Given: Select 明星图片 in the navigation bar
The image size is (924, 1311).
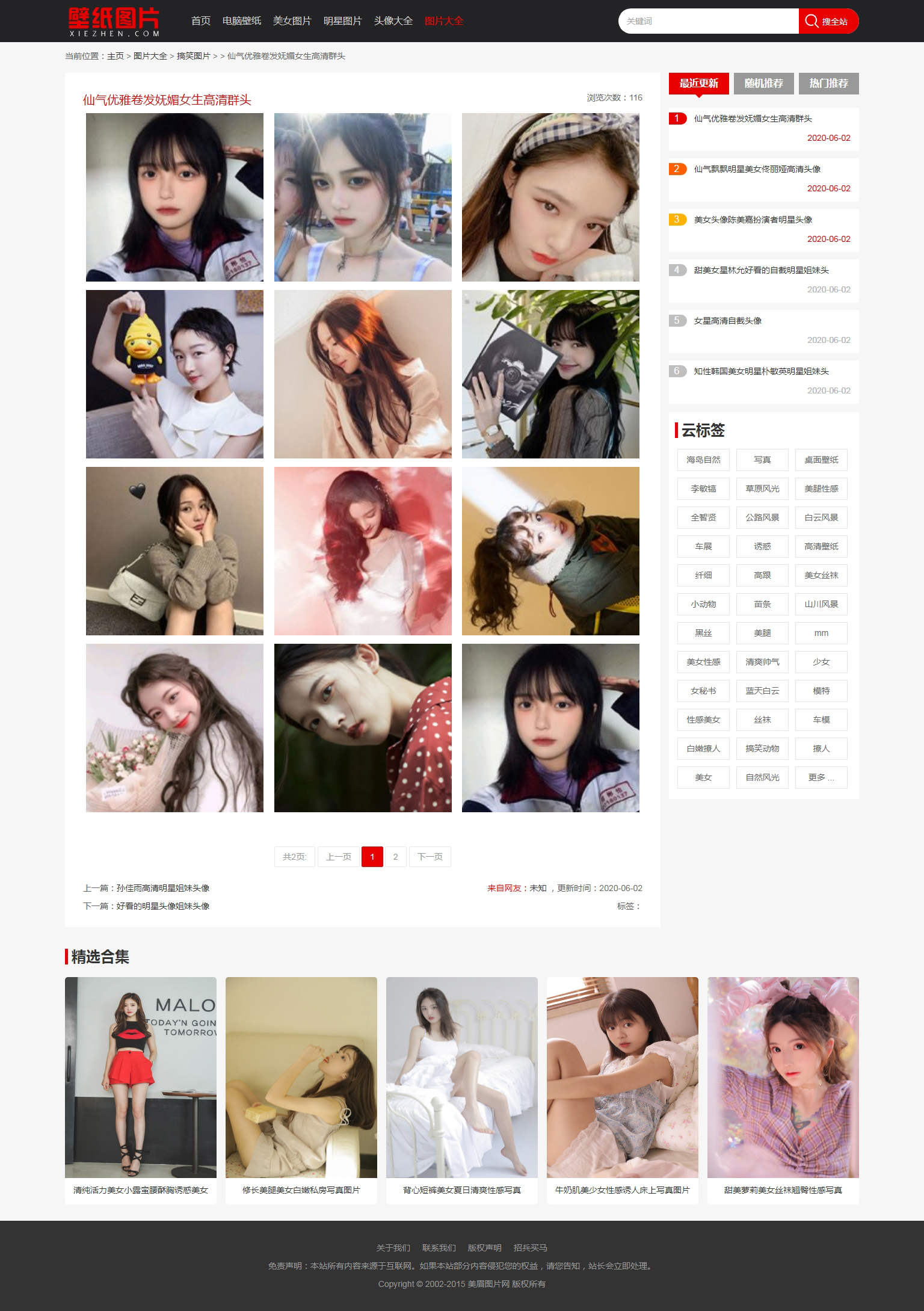Looking at the screenshot, I should (342, 21).
